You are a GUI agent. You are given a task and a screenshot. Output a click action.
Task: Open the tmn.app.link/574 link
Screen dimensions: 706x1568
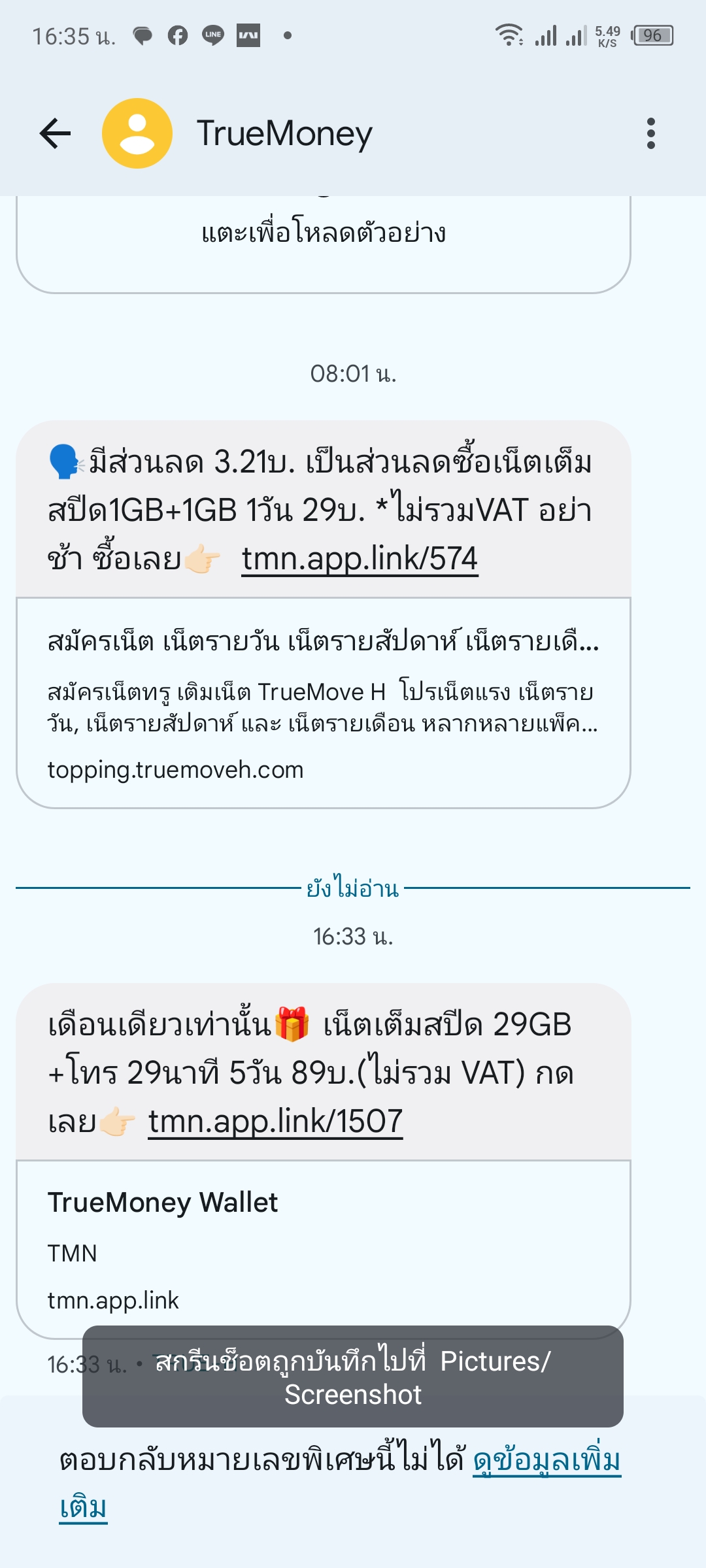360,559
